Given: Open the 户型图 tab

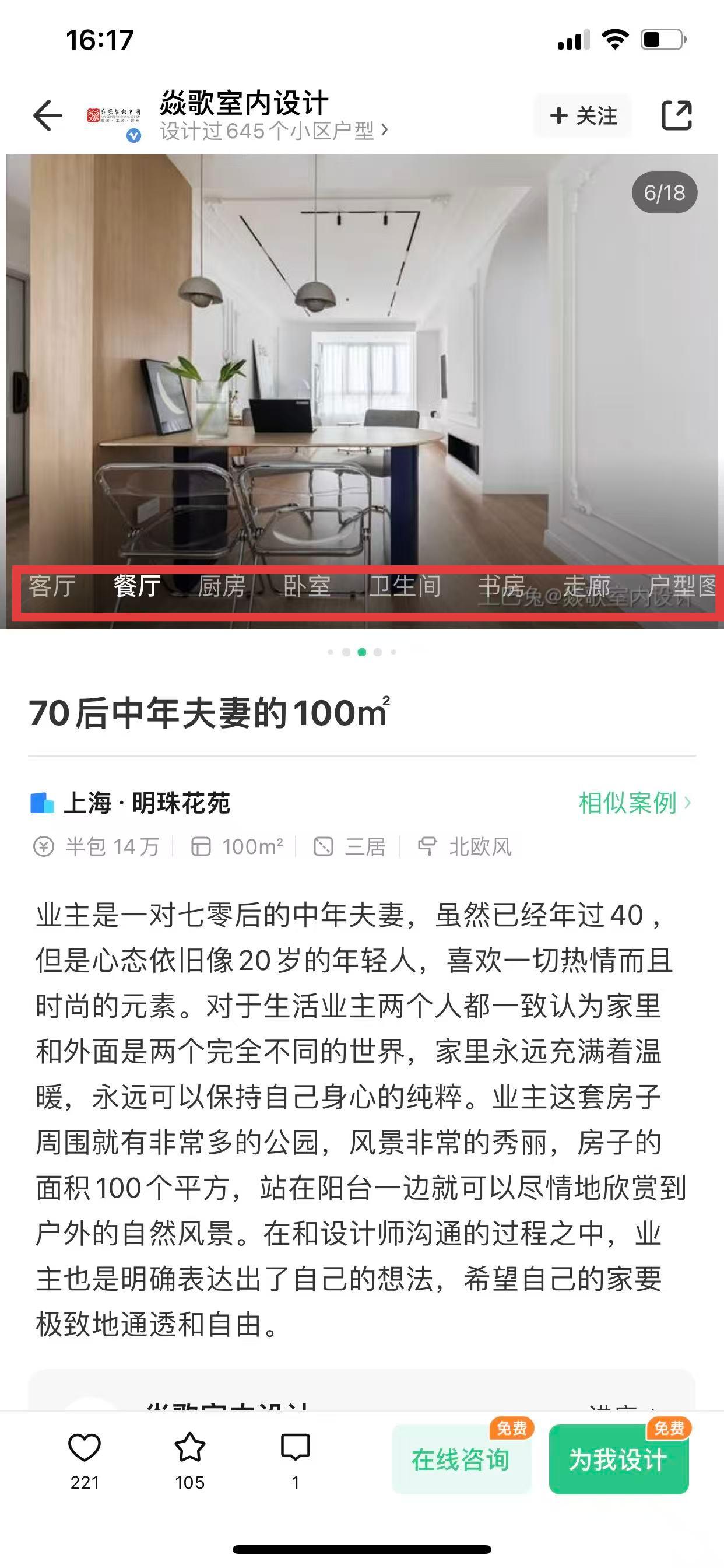Looking at the screenshot, I should (x=681, y=586).
